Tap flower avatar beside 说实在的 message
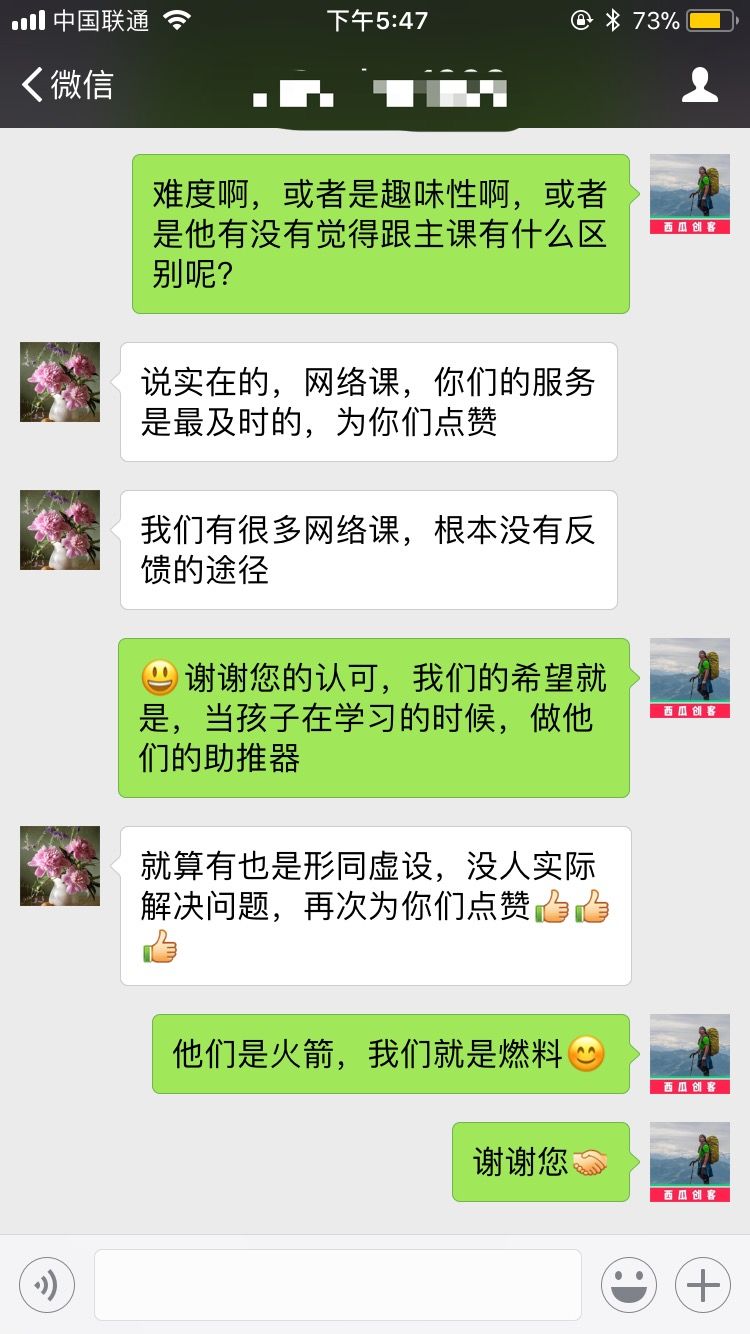Screen dimensions: 750x1334 [x=60, y=382]
